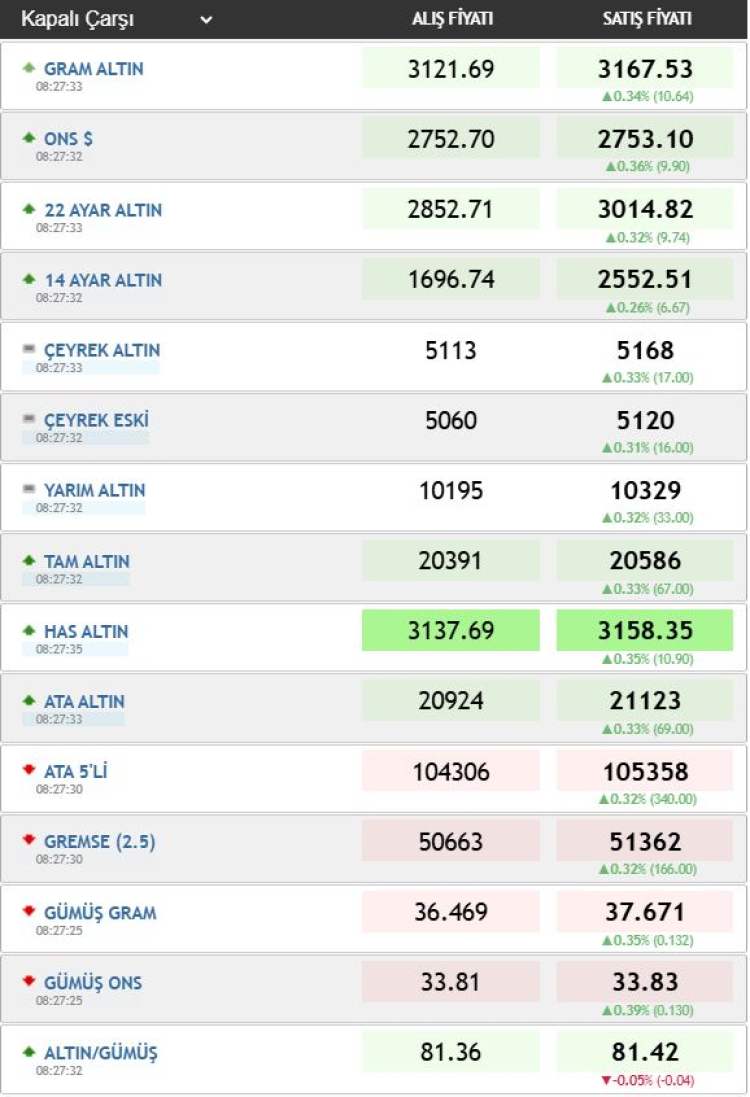This screenshot has width=750, height=1097.
Task: View ÇEYREK ESKİ details
Action: (x=96, y=420)
